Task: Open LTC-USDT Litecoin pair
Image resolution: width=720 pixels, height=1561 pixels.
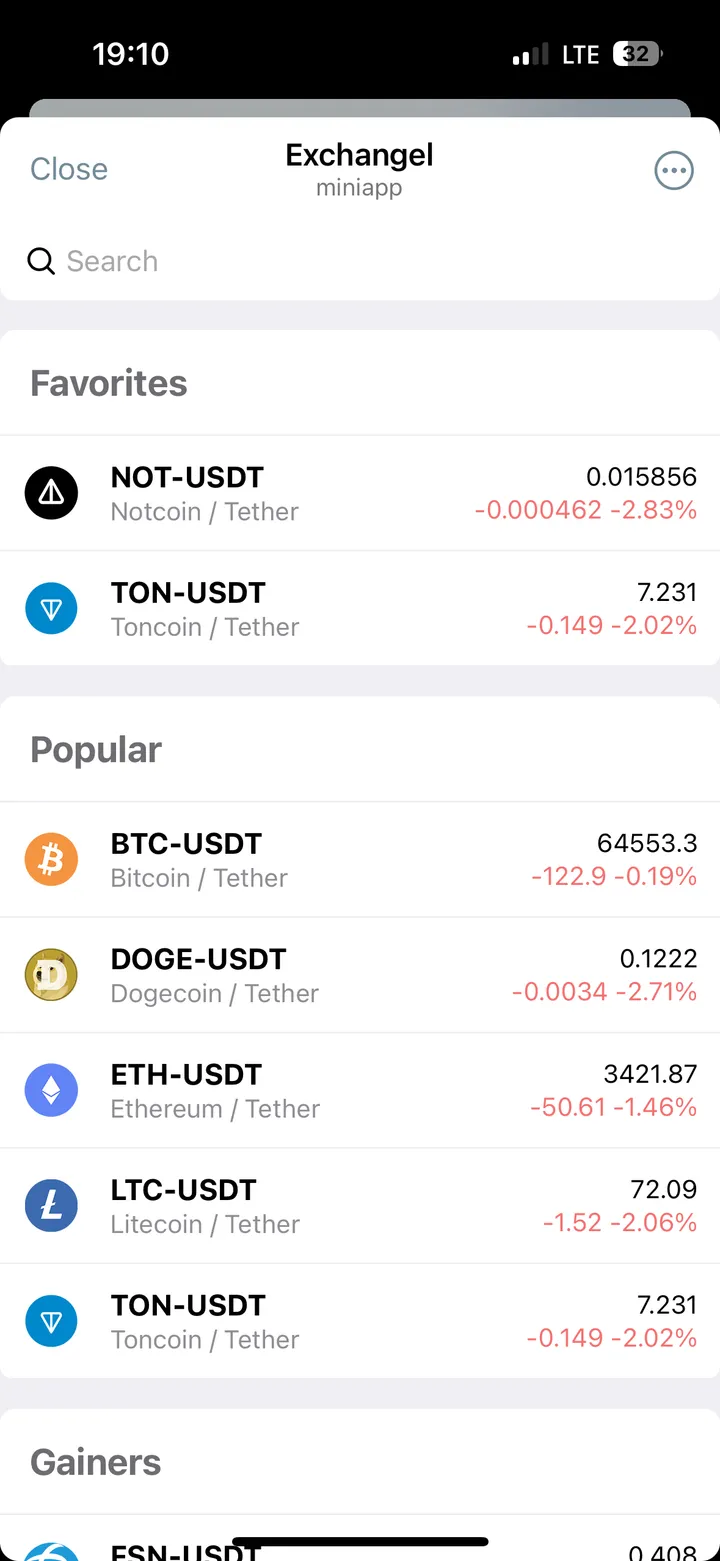Action: pyautogui.click(x=360, y=1206)
